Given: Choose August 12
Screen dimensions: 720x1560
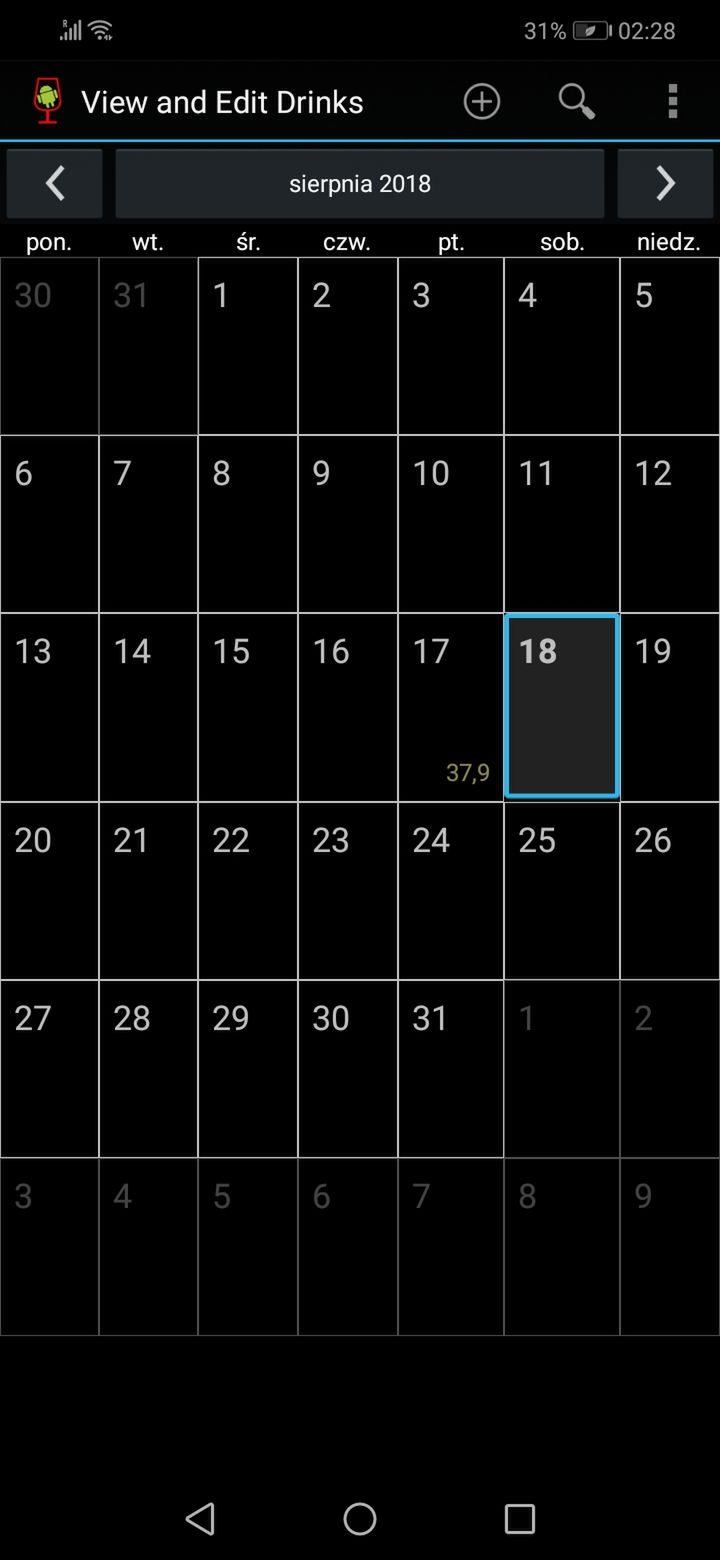Looking at the screenshot, I should tap(670, 524).
